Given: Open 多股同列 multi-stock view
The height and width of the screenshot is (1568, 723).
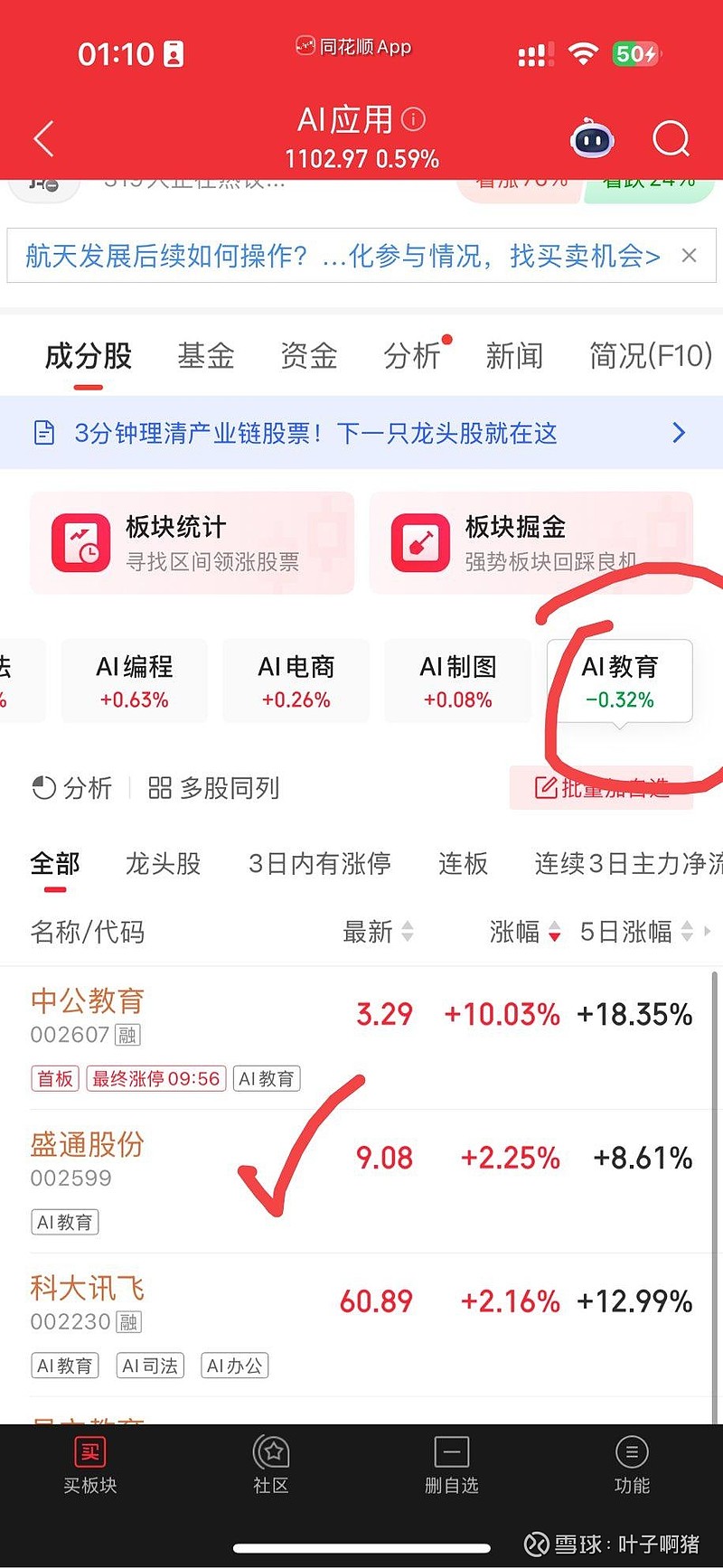Looking at the screenshot, I should click(212, 788).
